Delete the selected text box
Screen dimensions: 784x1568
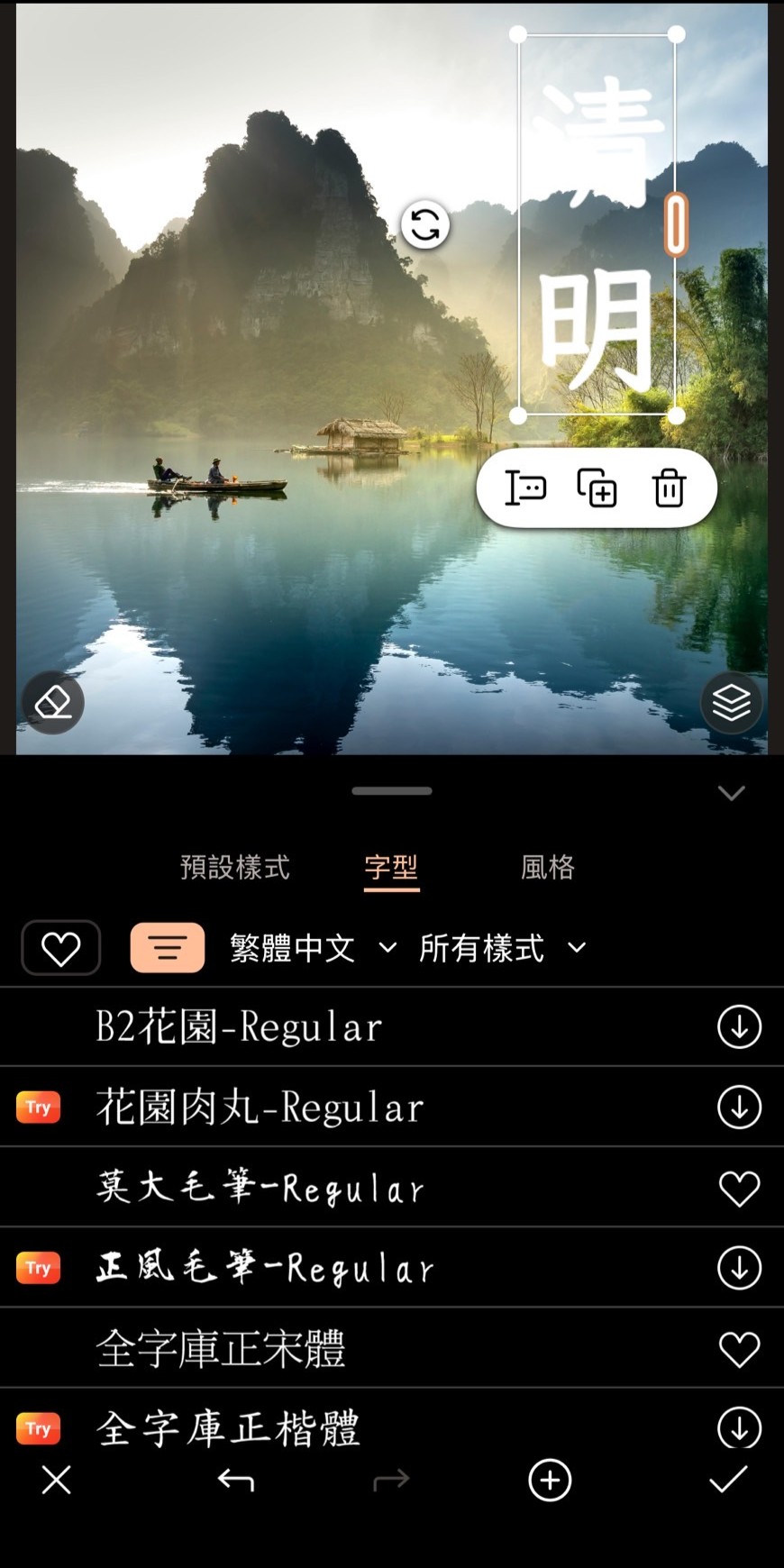(669, 488)
